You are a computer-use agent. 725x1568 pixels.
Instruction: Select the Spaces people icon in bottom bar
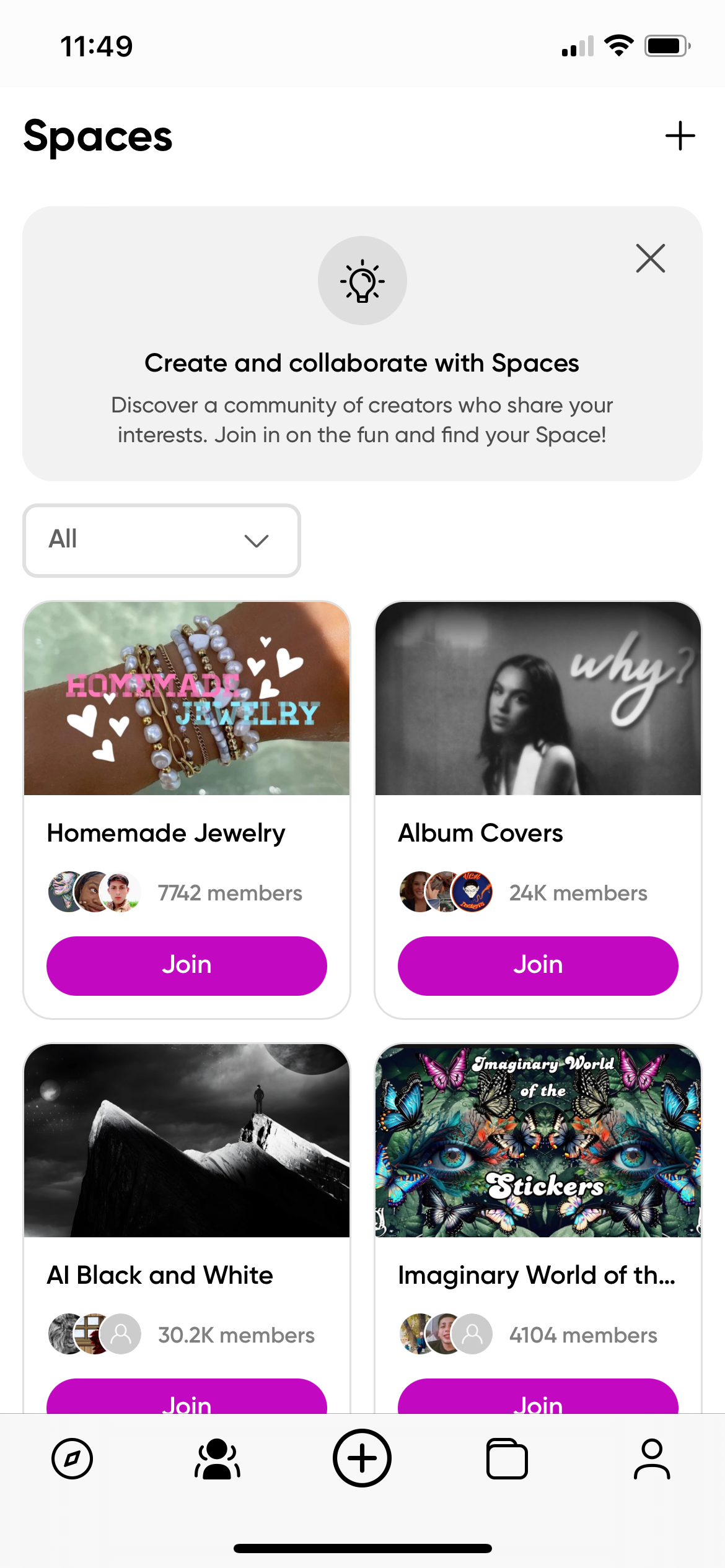pyautogui.click(x=217, y=1458)
